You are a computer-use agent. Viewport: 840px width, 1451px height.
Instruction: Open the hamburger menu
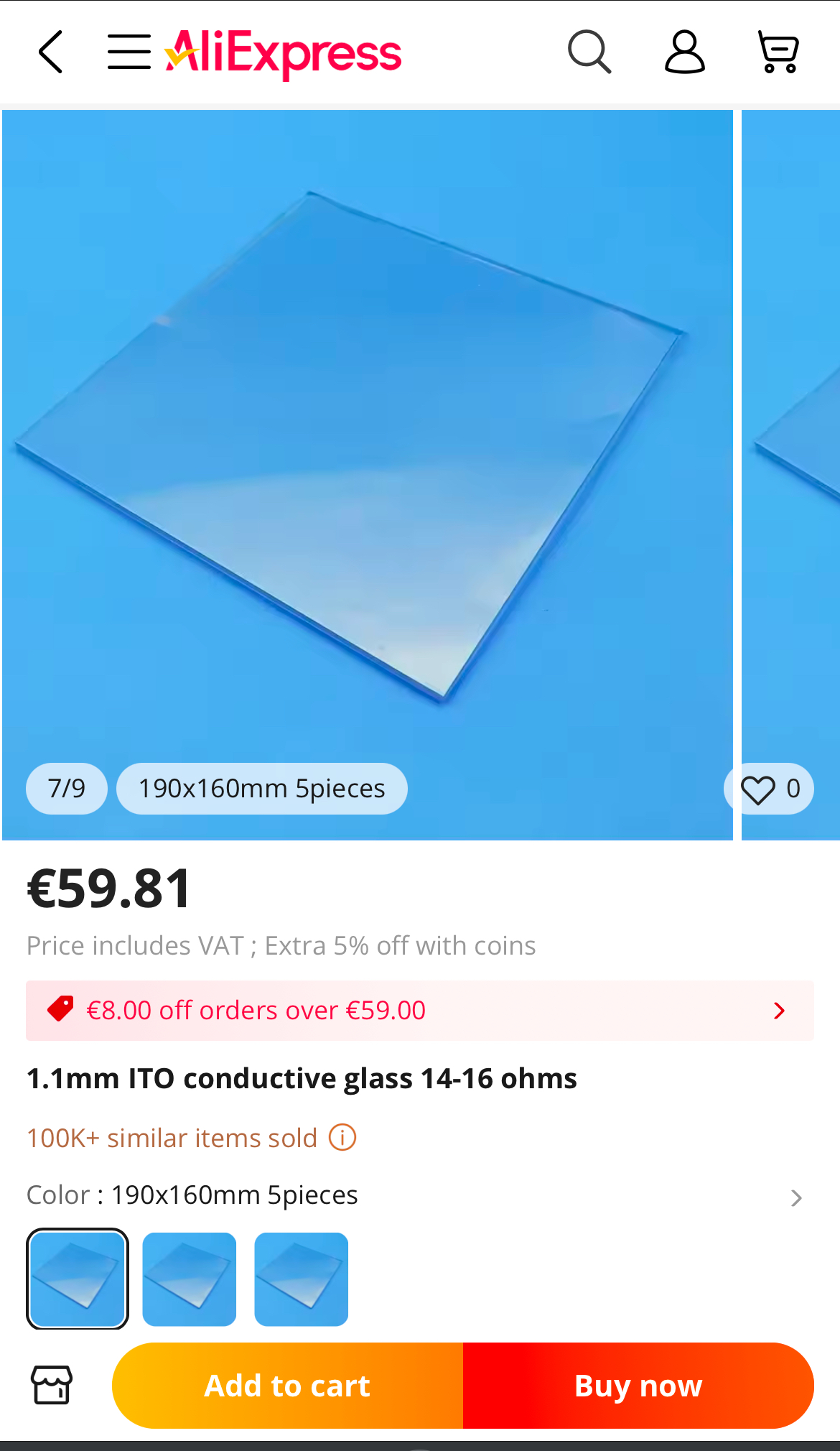point(129,52)
